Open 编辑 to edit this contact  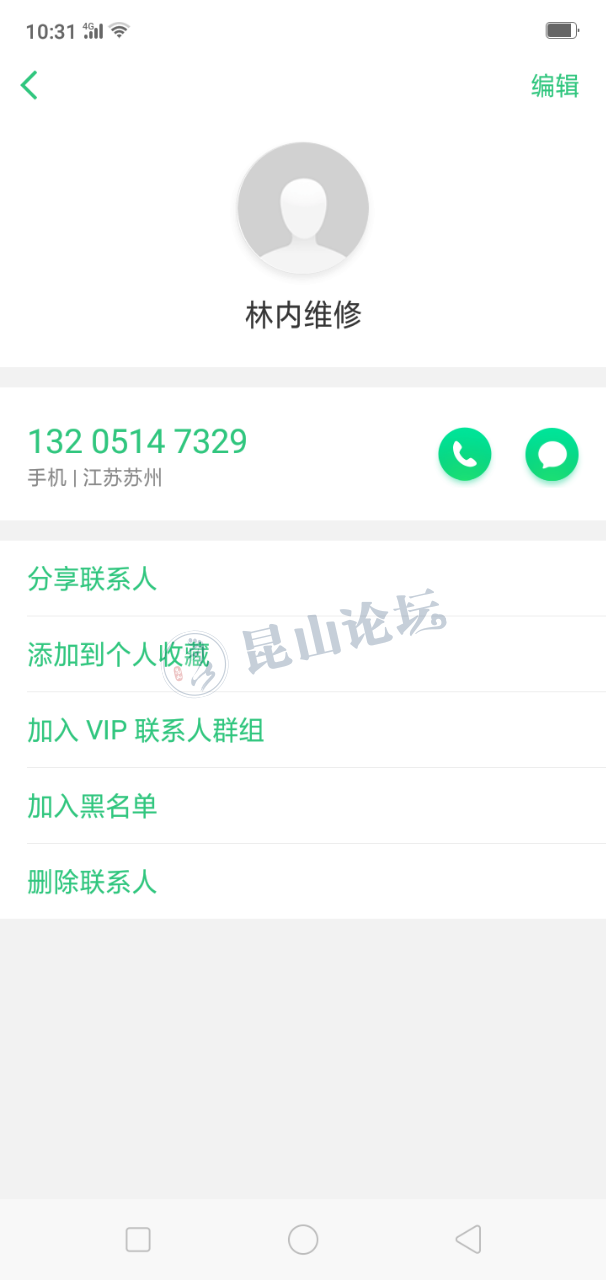(x=554, y=86)
